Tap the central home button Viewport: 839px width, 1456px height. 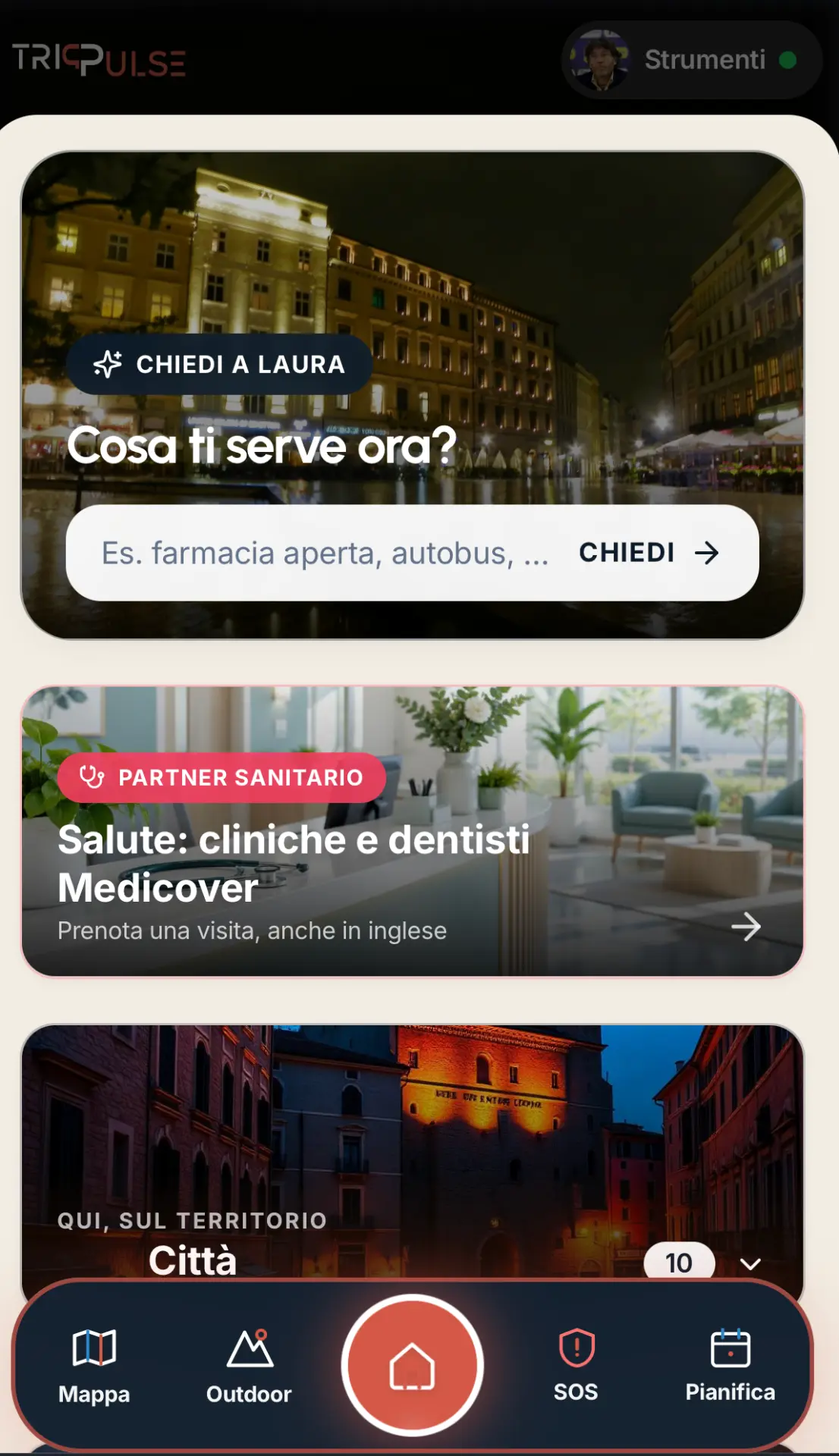412,1365
